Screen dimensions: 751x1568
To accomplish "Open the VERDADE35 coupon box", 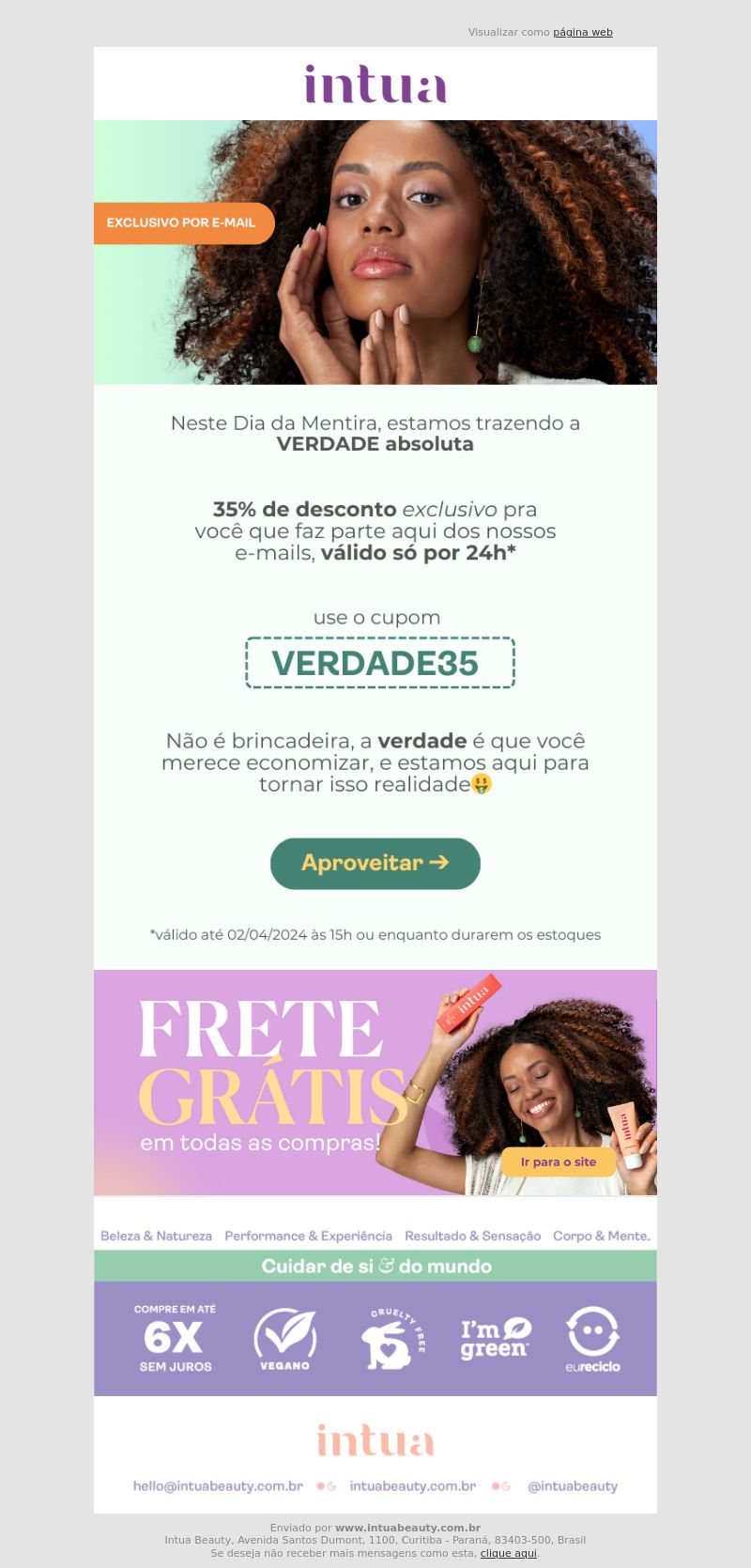I will 380,663.
